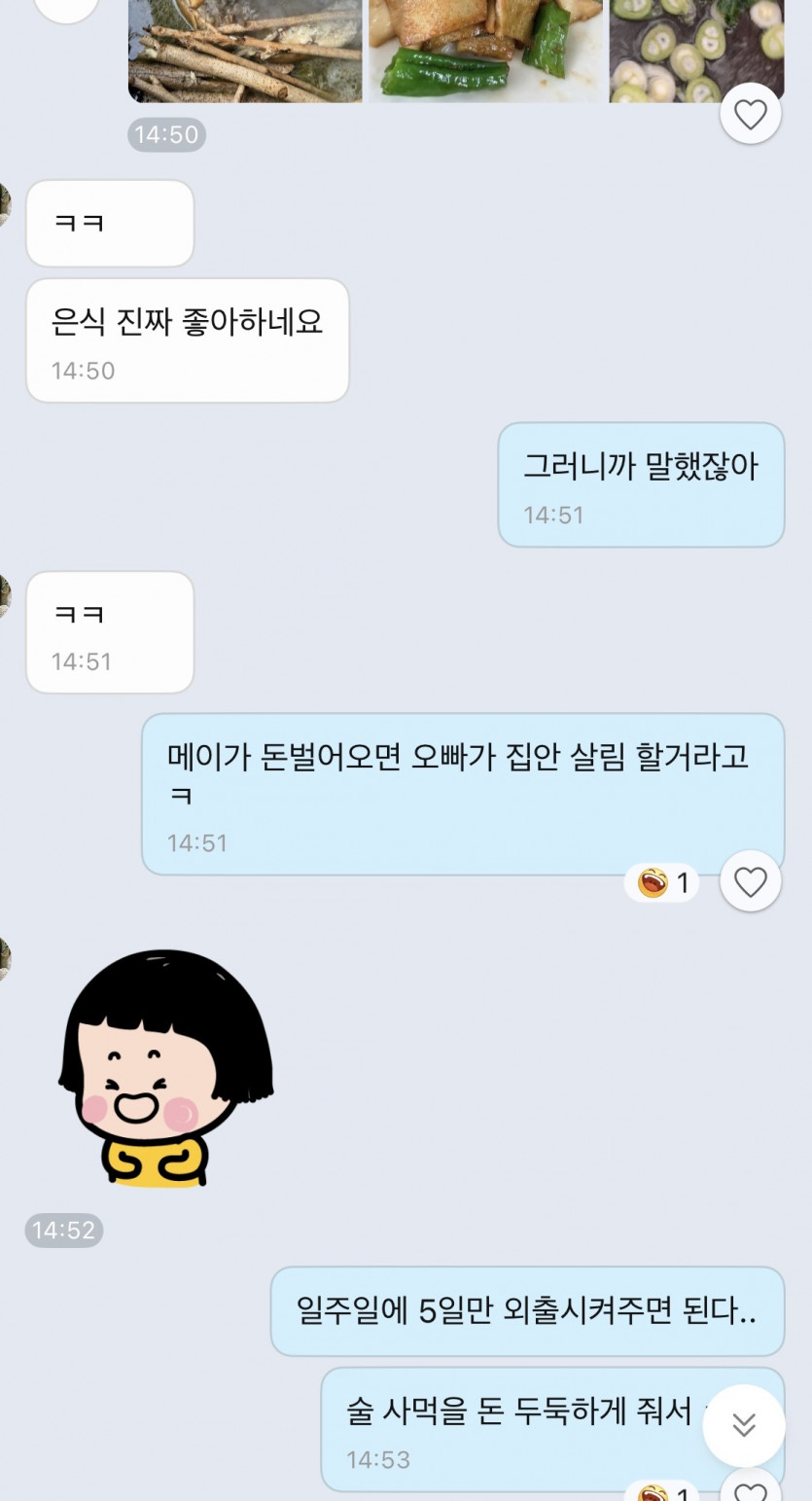View the laughing reaction on 메이가 message
The image size is (812, 1501).
pyautogui.click(x=663, y=882)
